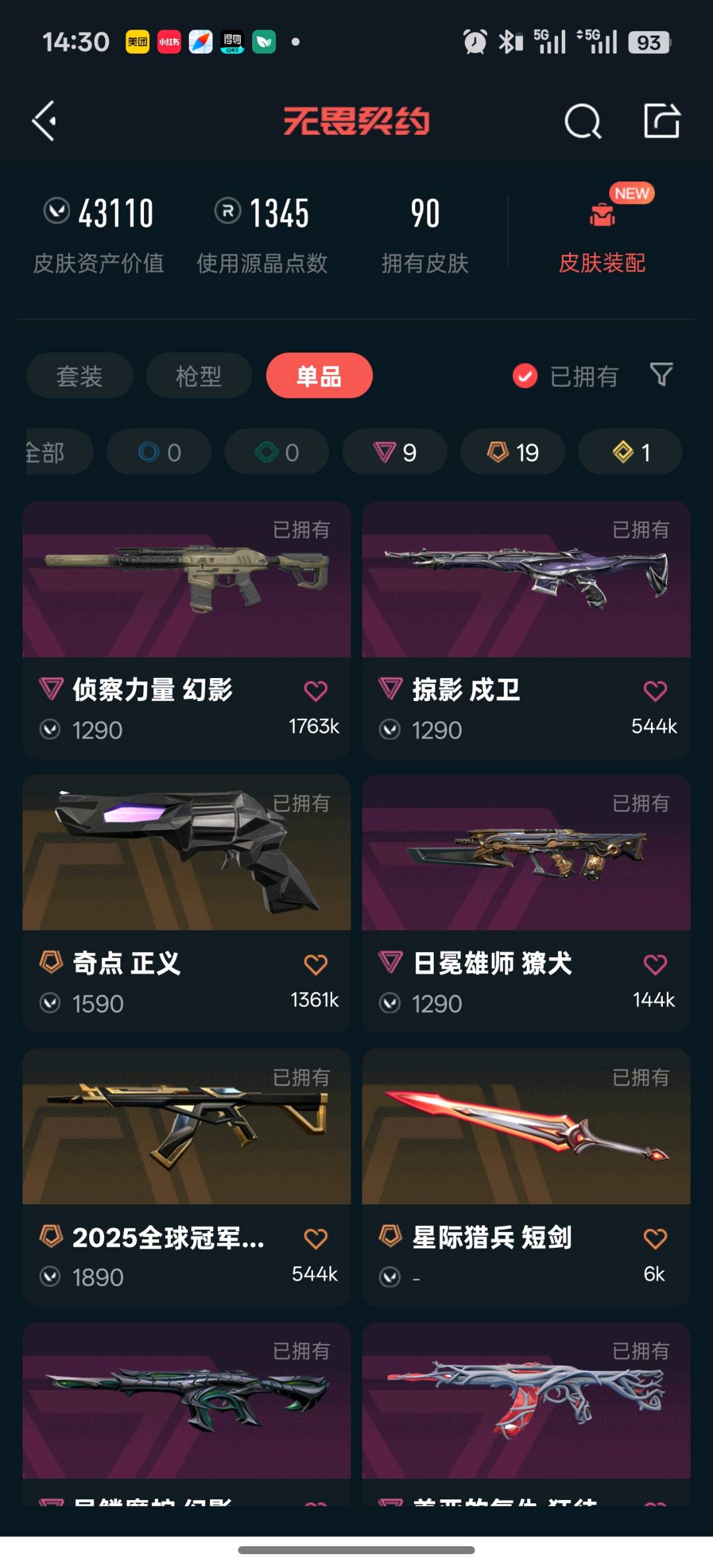Filter by the yellow tier with 1

(x=630, y=452)
